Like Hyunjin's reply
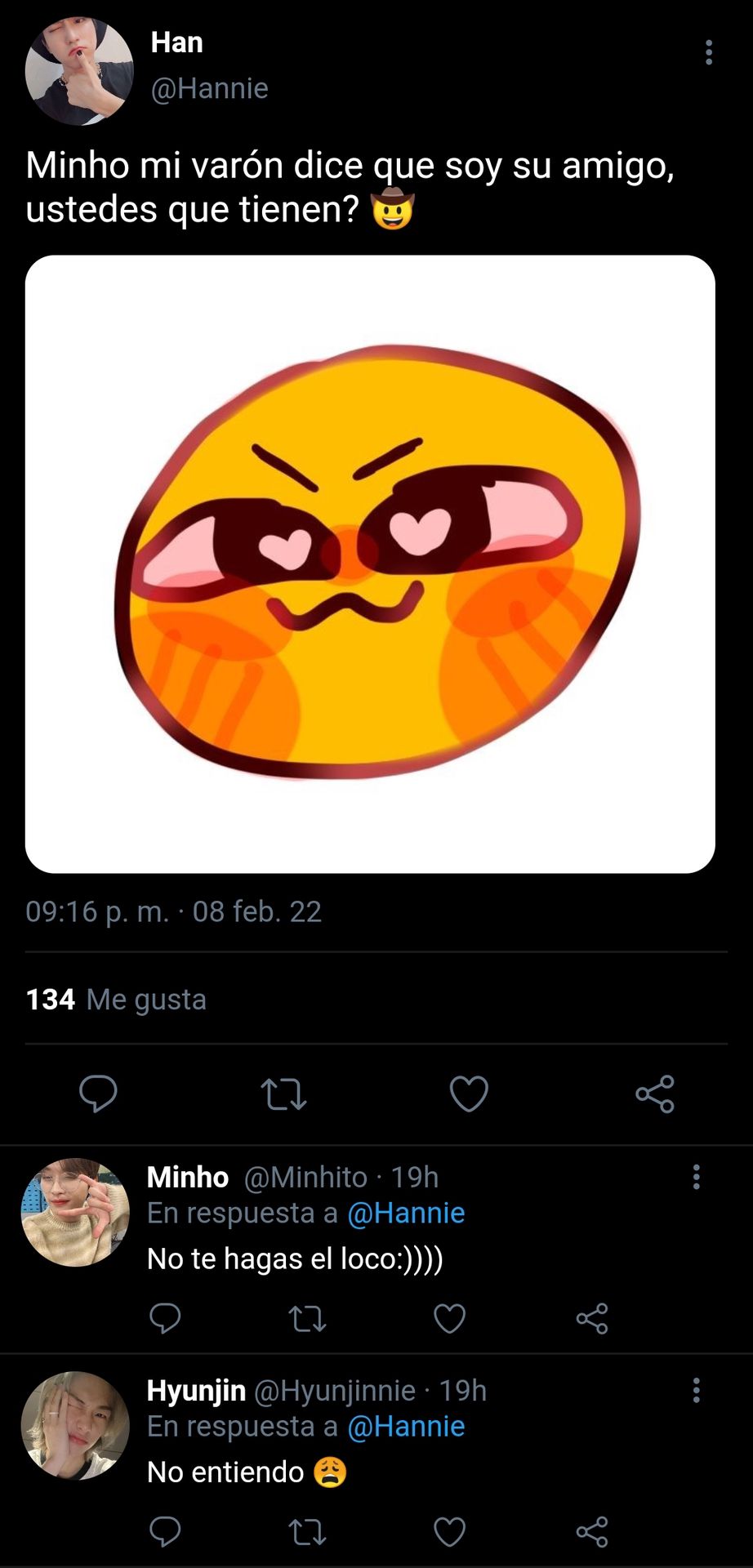The height and width of the screenshot is (1568, 753). coord(449,1532)
